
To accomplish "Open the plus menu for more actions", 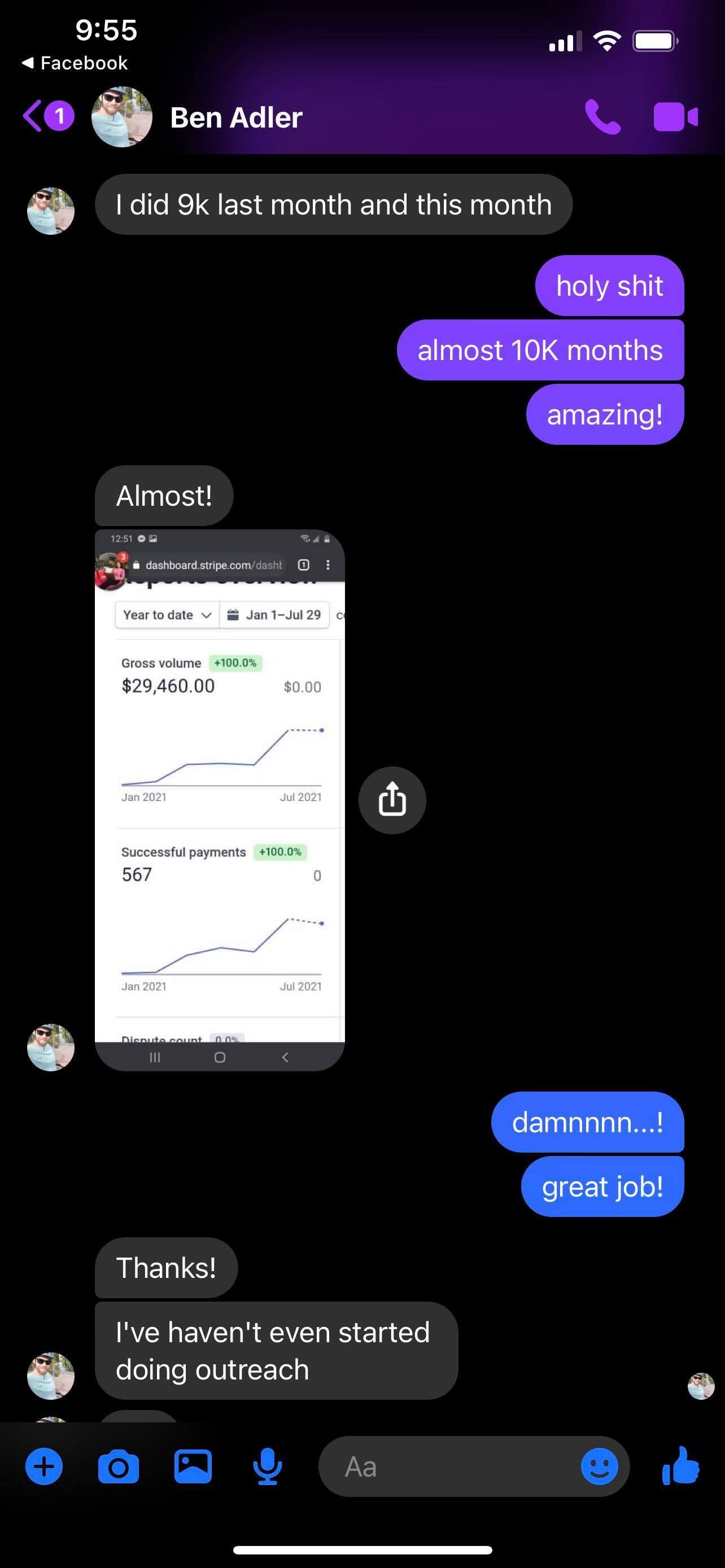I will coord(44,1467).
